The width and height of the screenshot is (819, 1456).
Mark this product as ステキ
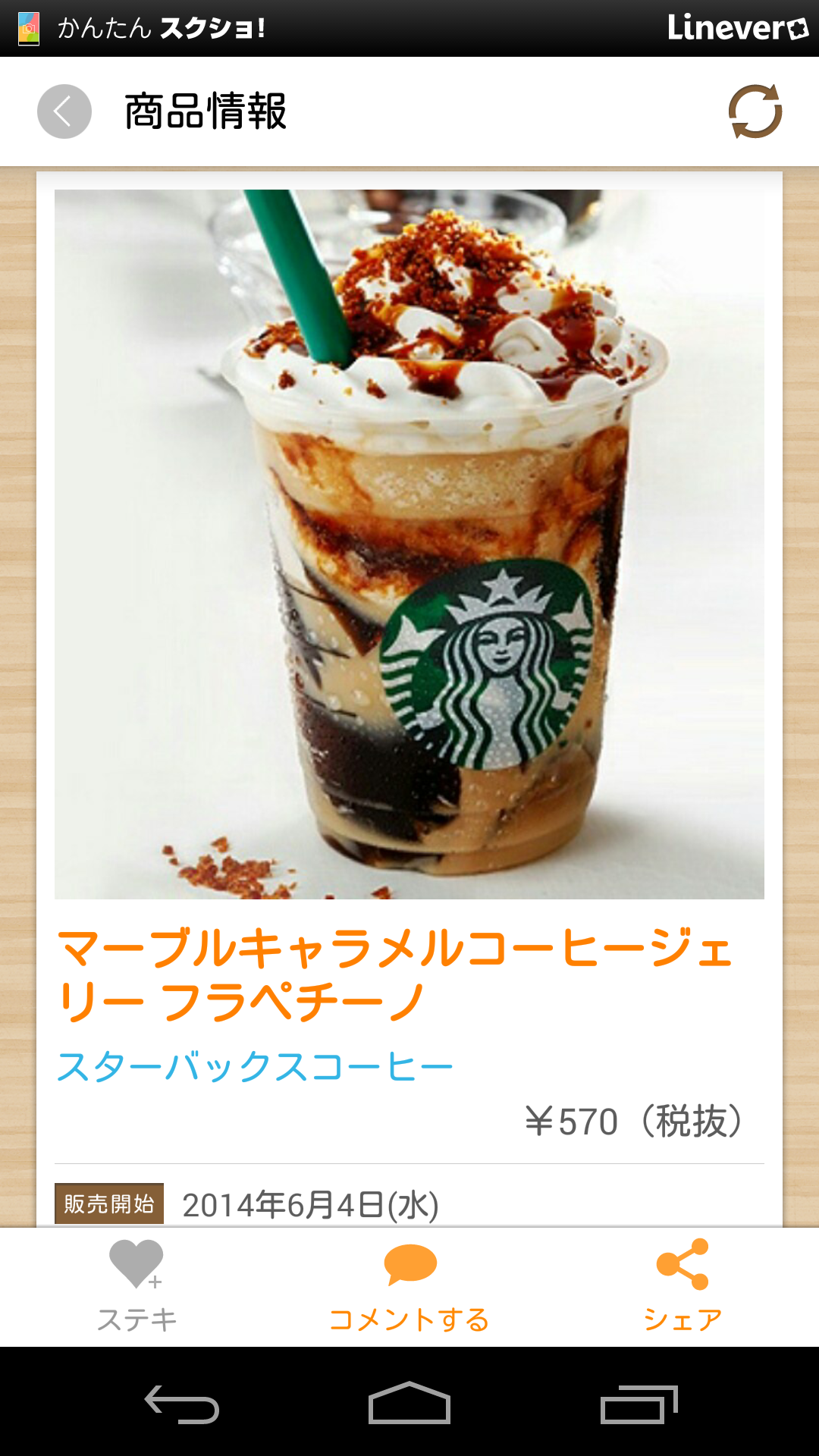[x=136, y=1287]
